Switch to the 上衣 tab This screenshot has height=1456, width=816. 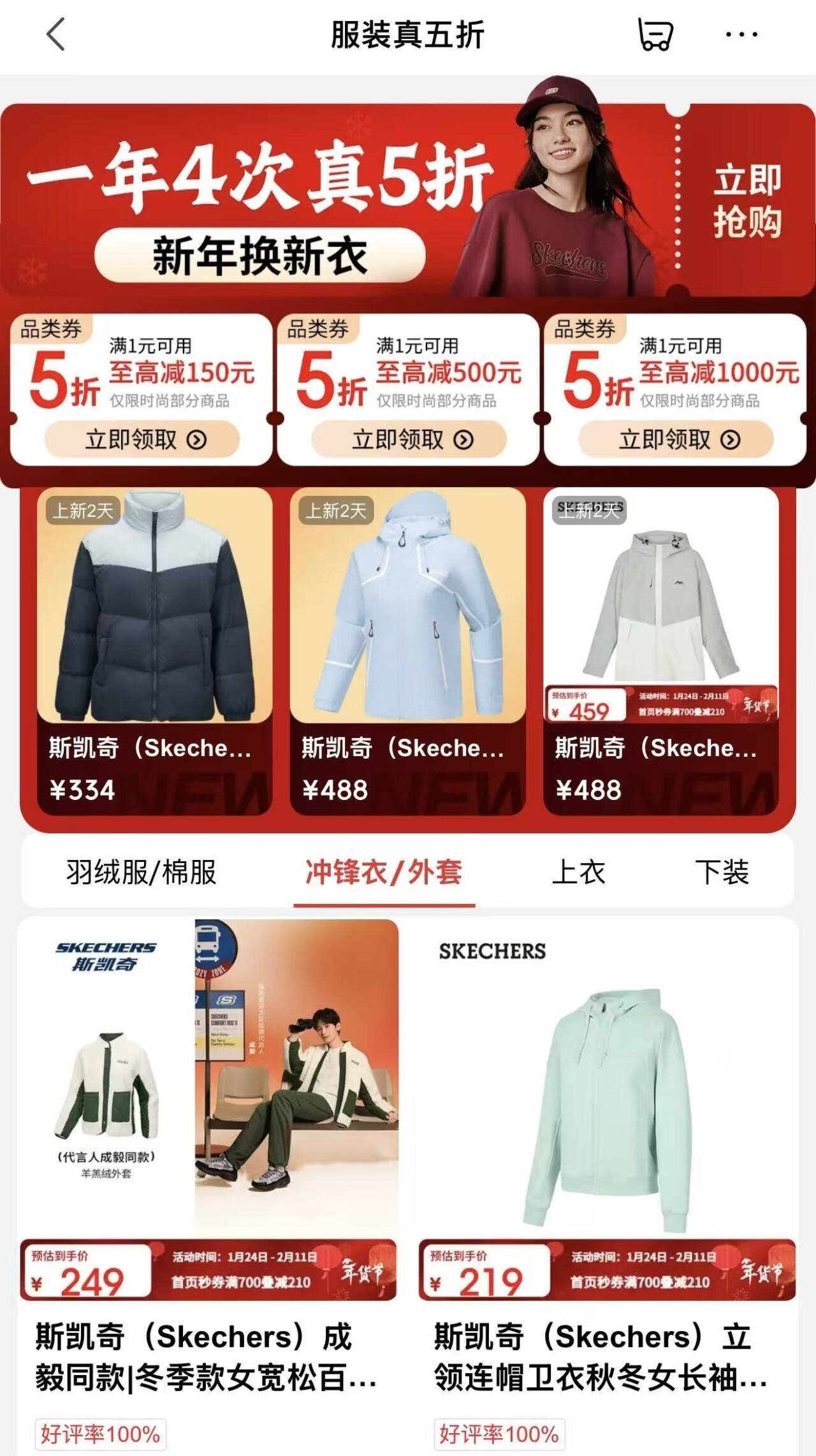579,872
